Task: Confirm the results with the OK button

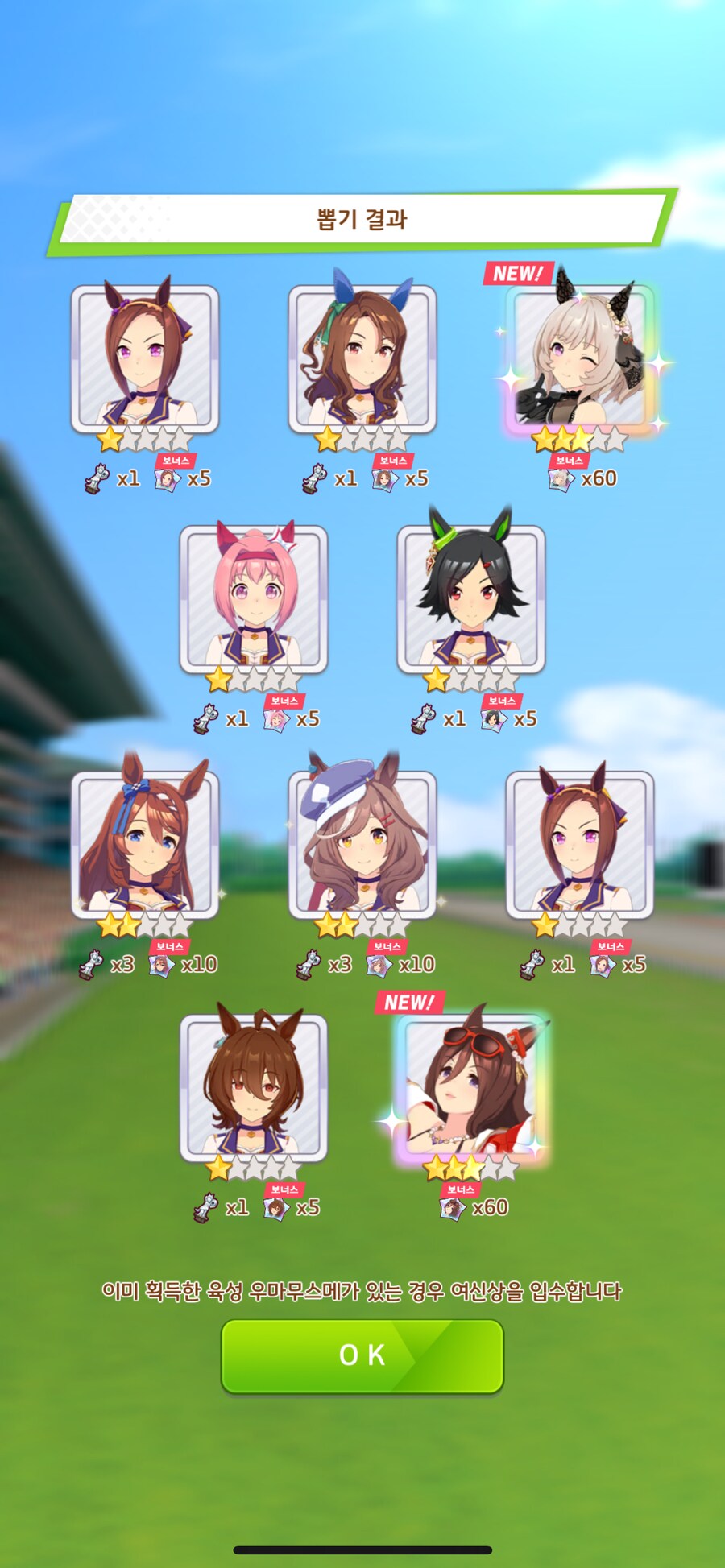Action: click(x=362, y=1355)
